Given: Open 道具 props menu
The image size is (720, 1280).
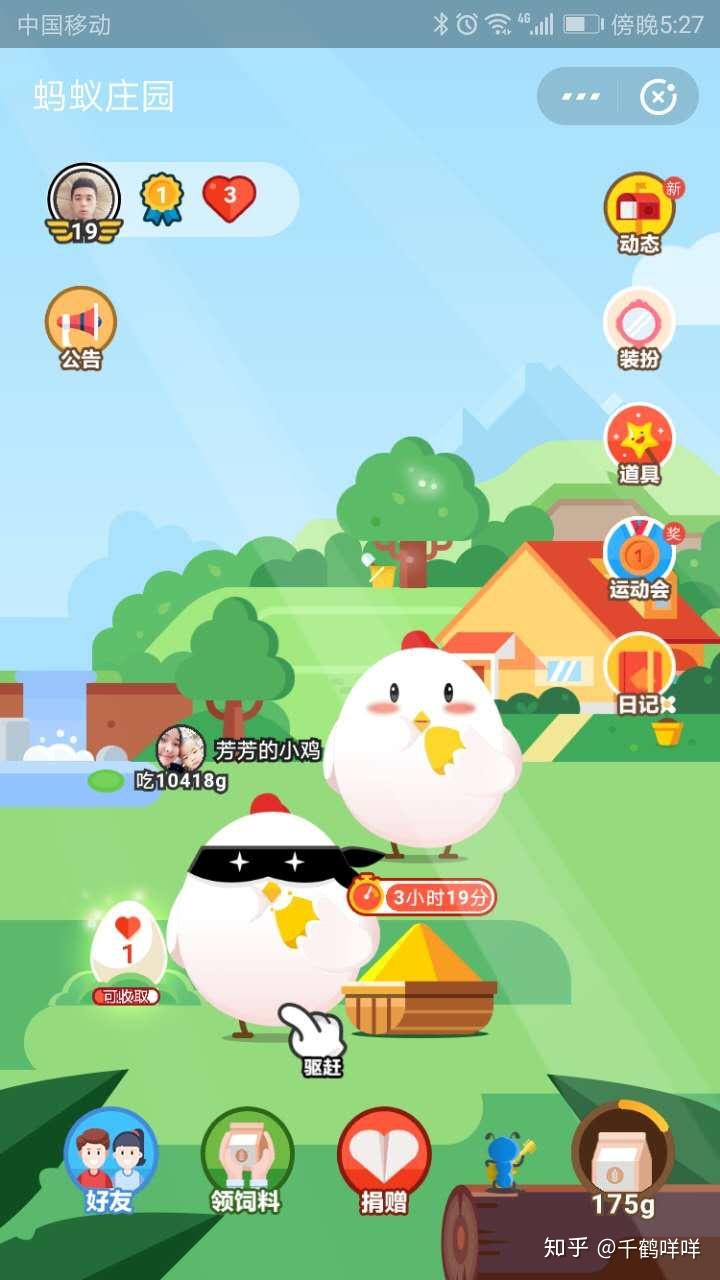Looking at the screenshot, I should click(x=639, y=444).
